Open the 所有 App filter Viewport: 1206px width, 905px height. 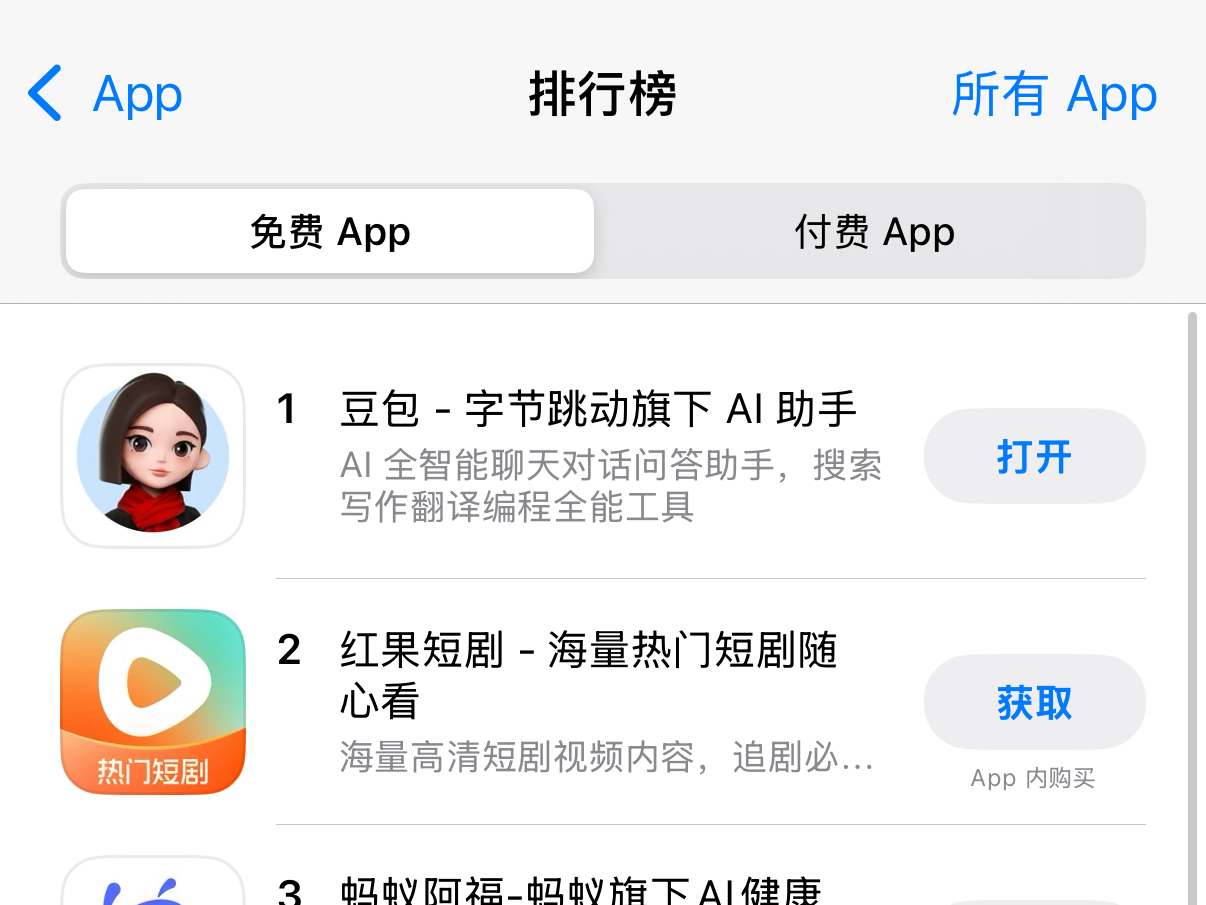click(x=1054, y=95)
